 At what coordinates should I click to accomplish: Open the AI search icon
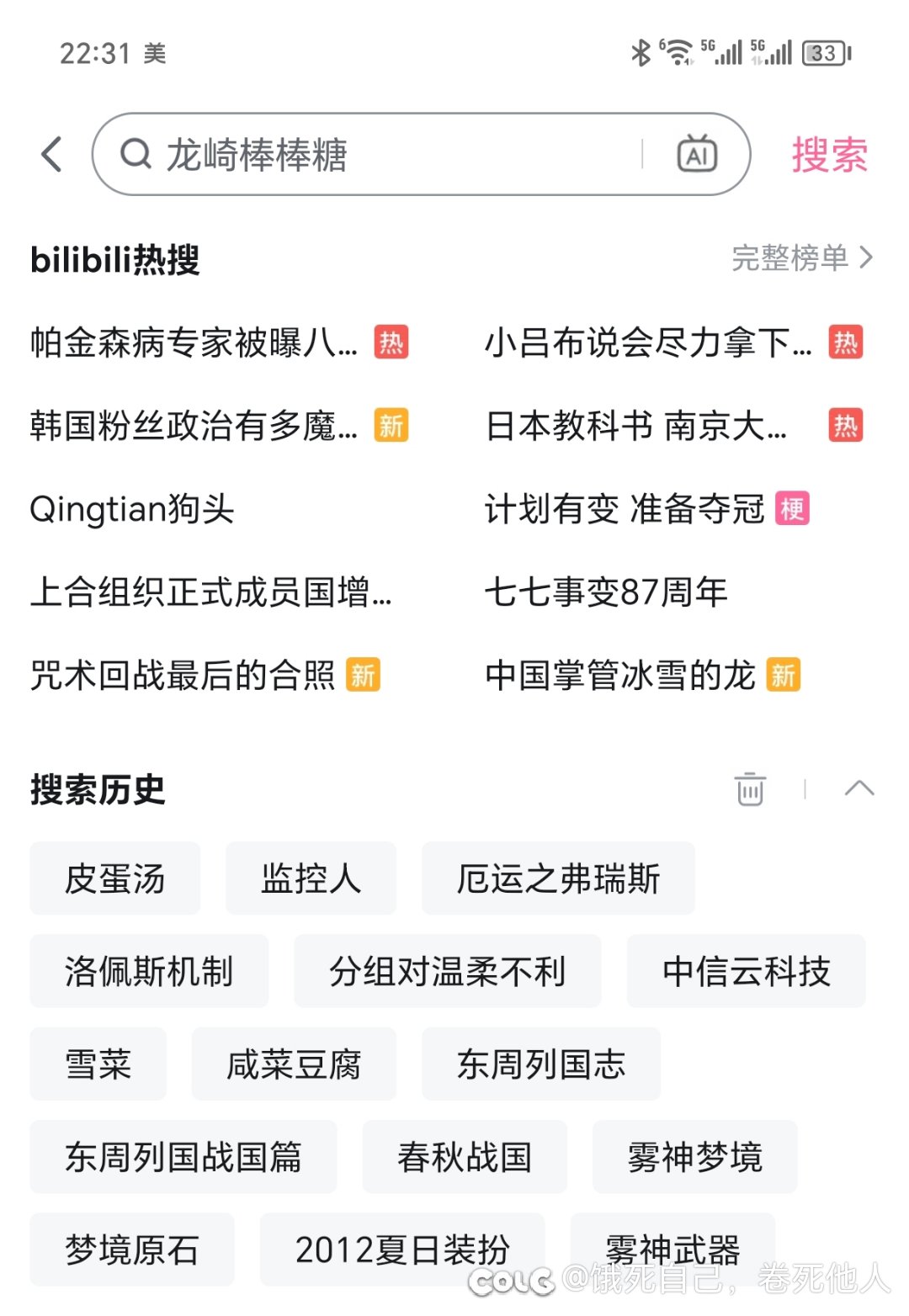[697, 155]
